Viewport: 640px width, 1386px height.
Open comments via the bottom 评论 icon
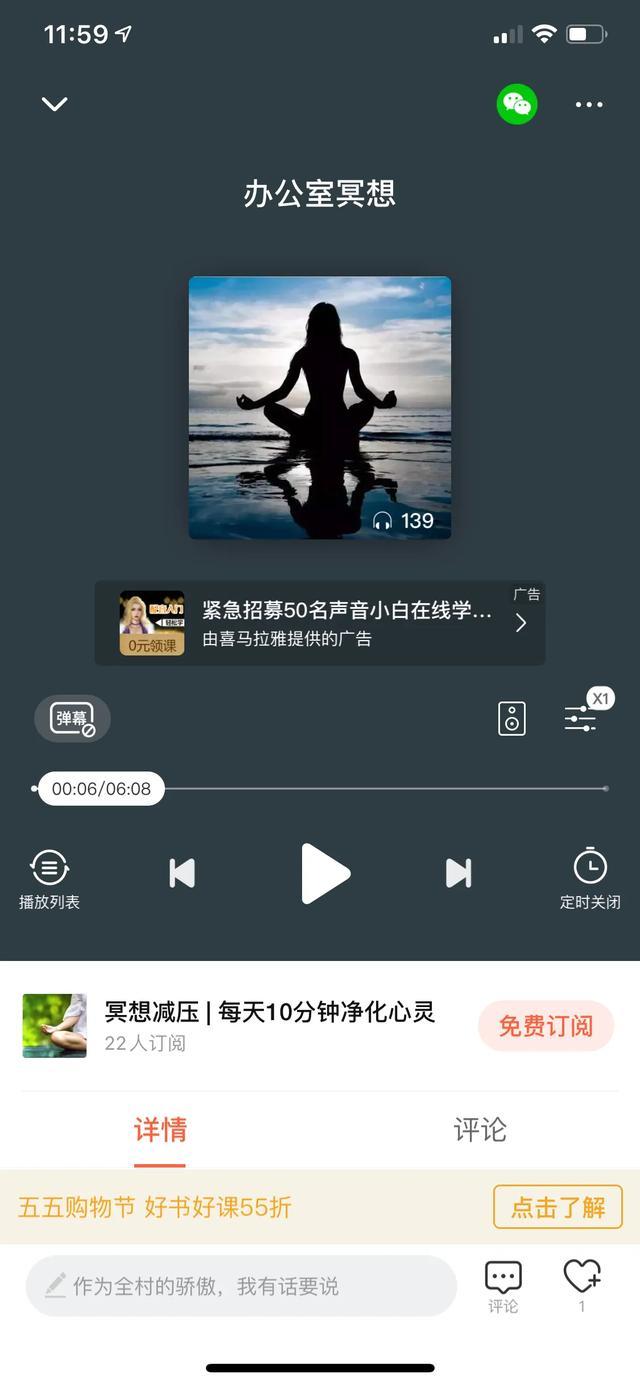(503, 1287)
